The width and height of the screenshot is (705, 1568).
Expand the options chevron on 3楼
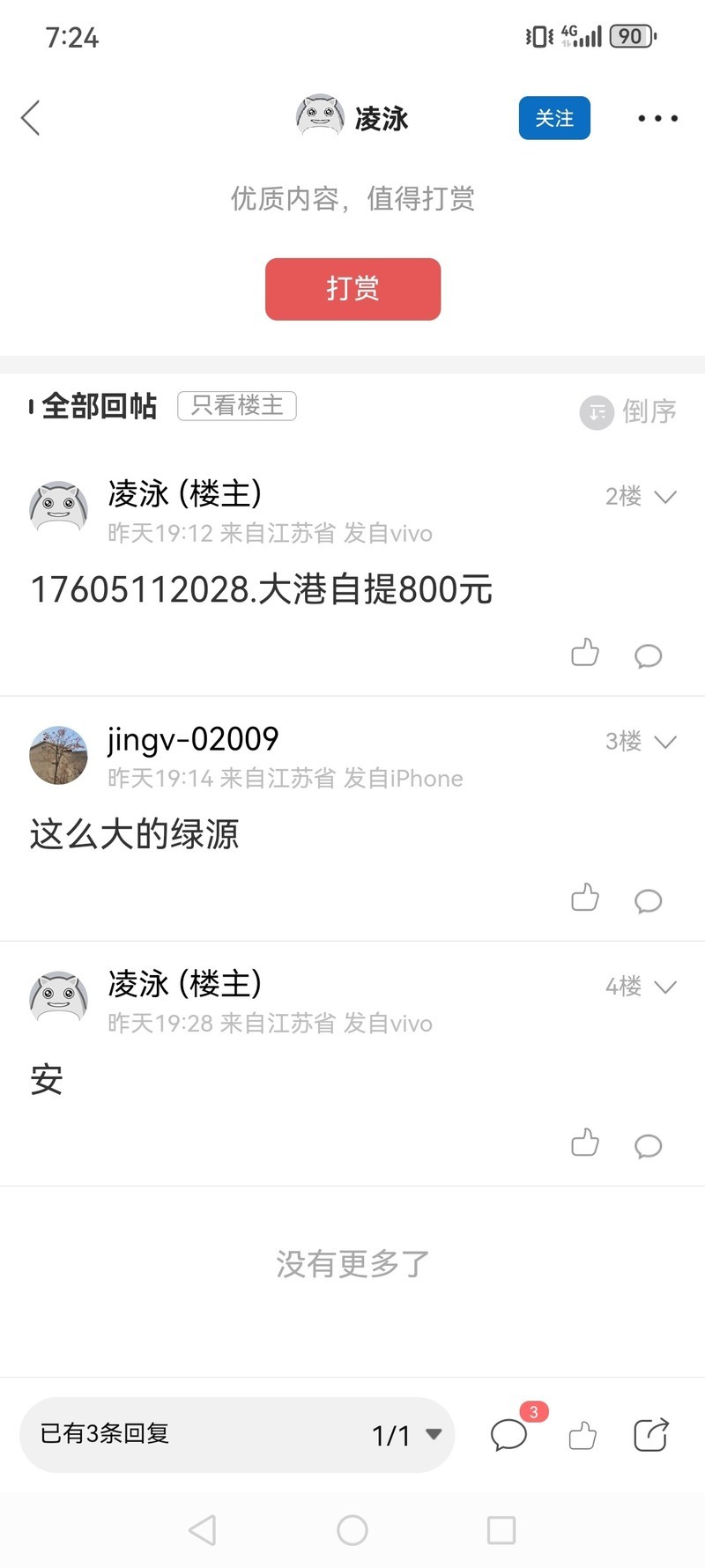pyautogui.click(x=665, y=742)
